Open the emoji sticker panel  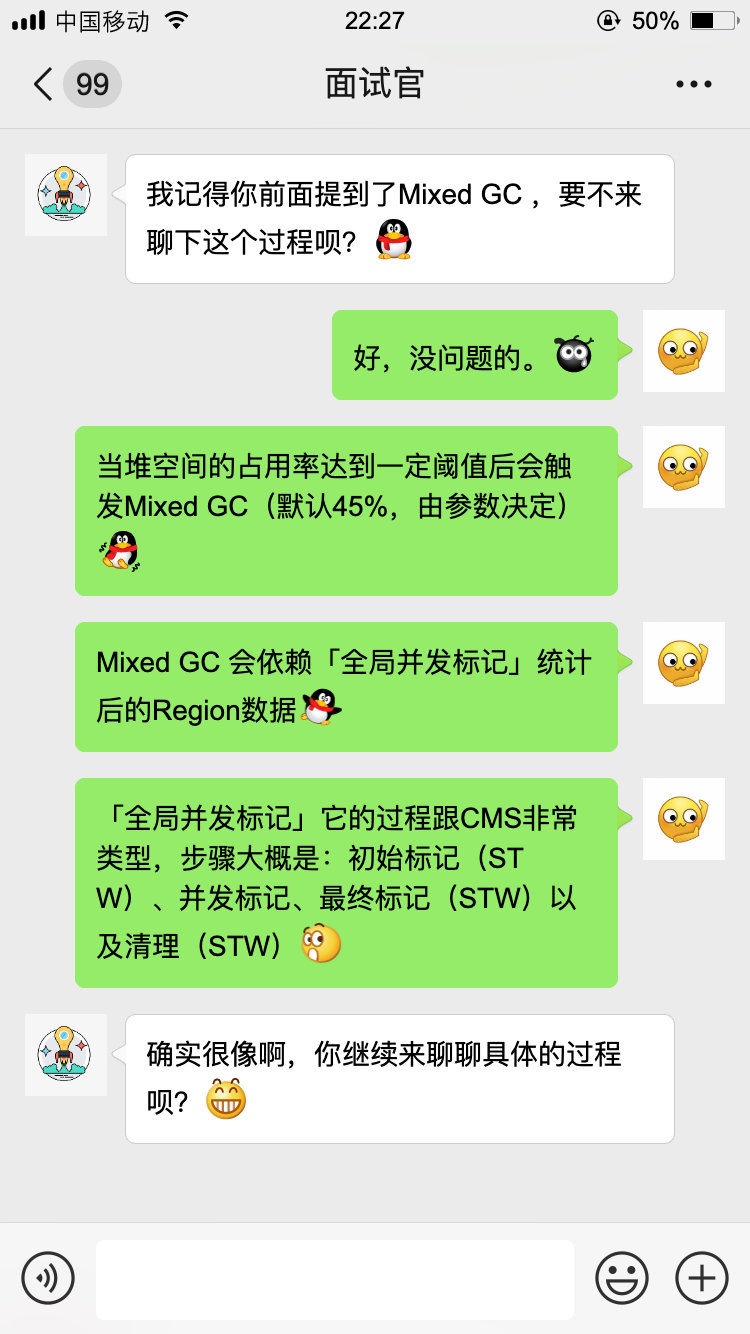coord(622,1278)
